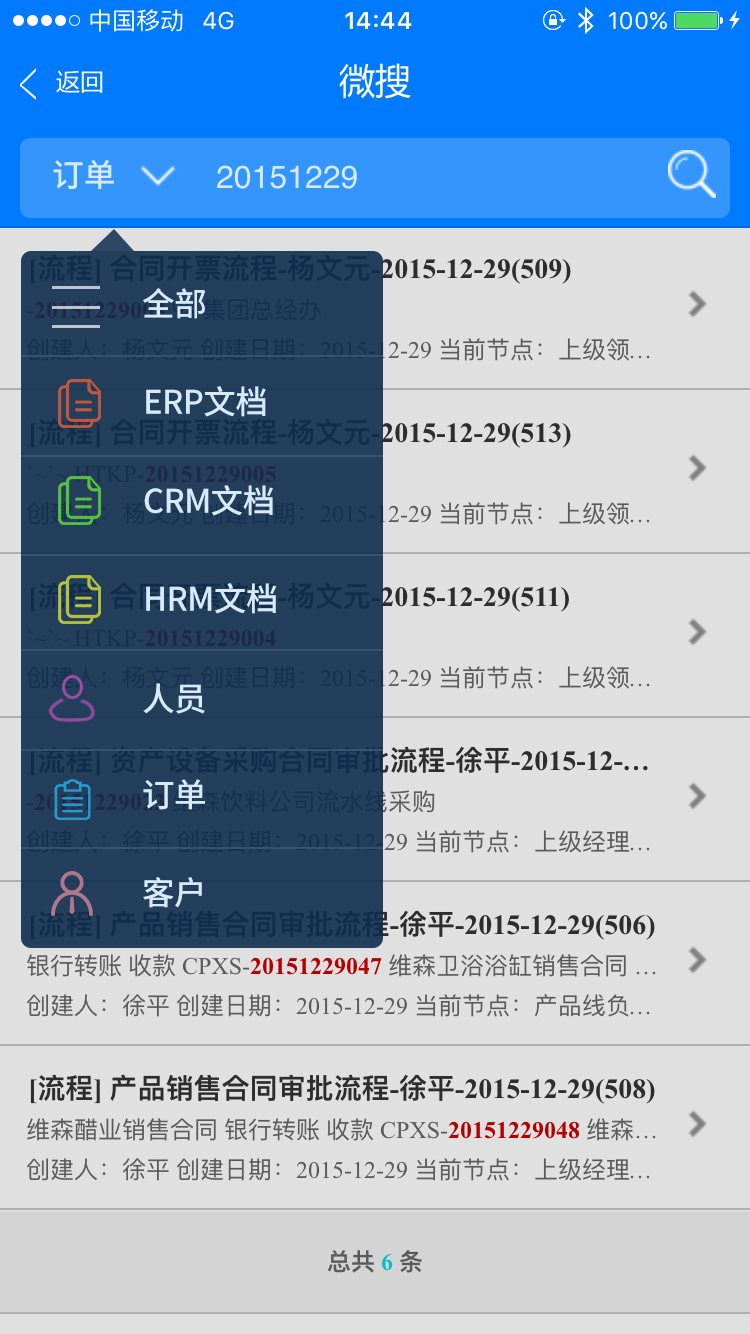The height and width of the screenshot is (1334, 750).
Task: Filter by HRM文档
Action: point(202,598)
